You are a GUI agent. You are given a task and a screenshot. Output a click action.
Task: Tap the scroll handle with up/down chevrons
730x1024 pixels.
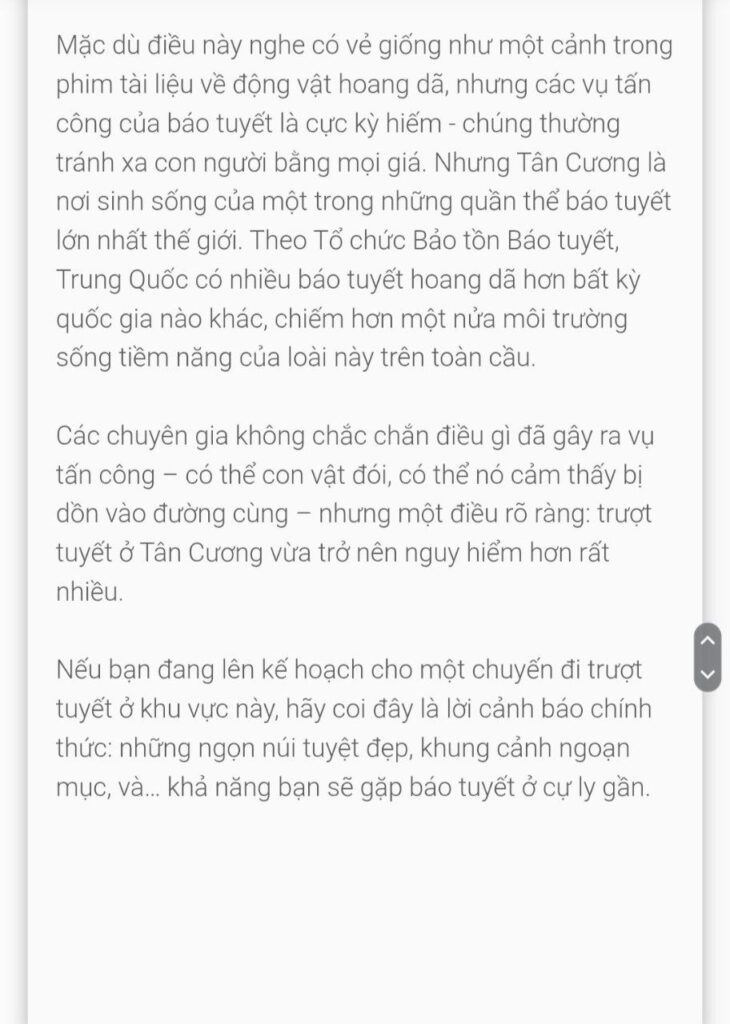click(x=707, y=656)
